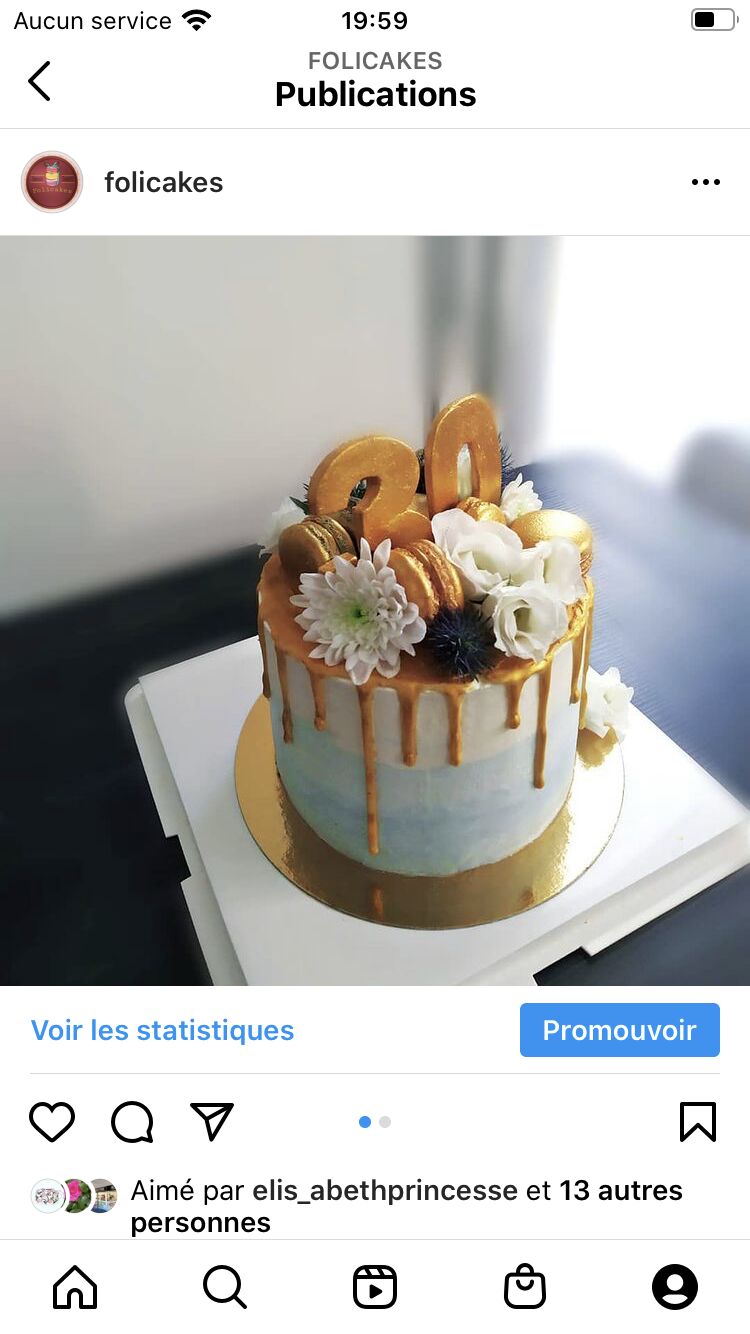Tap the active blue carousel dot
Screen dimensions: 750x1334
point(364,1122)
